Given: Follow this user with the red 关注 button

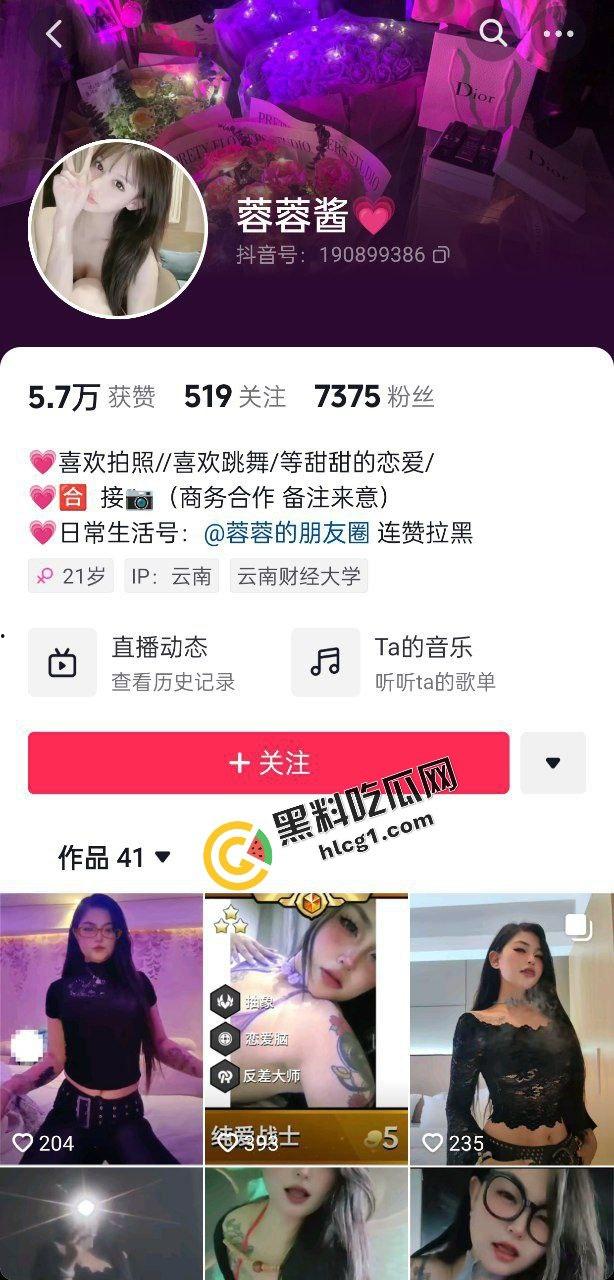Looking at the screenshot, I should pyautogui.click(x=268, y=763).
